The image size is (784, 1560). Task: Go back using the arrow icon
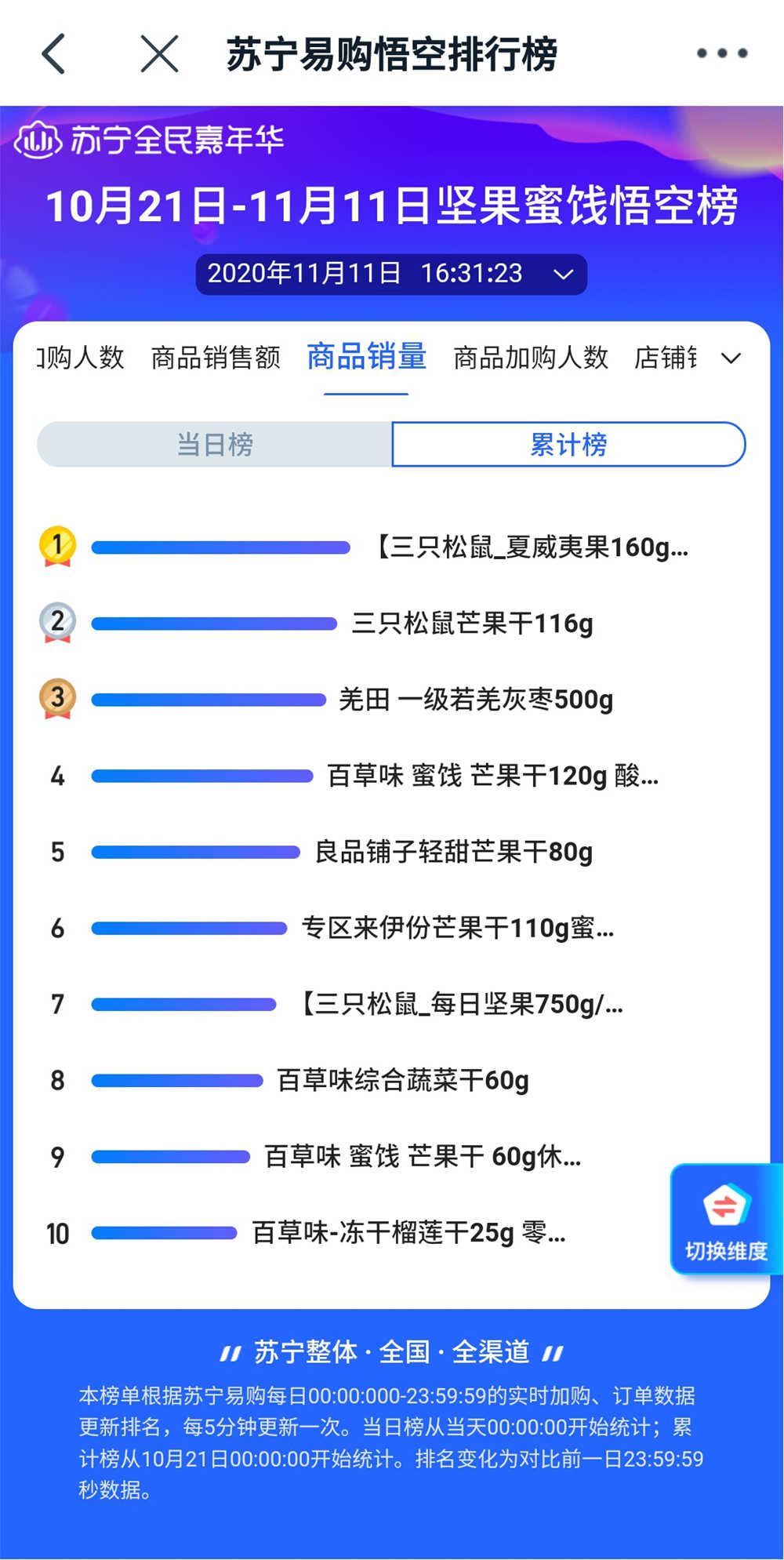(x=53, y=54)
